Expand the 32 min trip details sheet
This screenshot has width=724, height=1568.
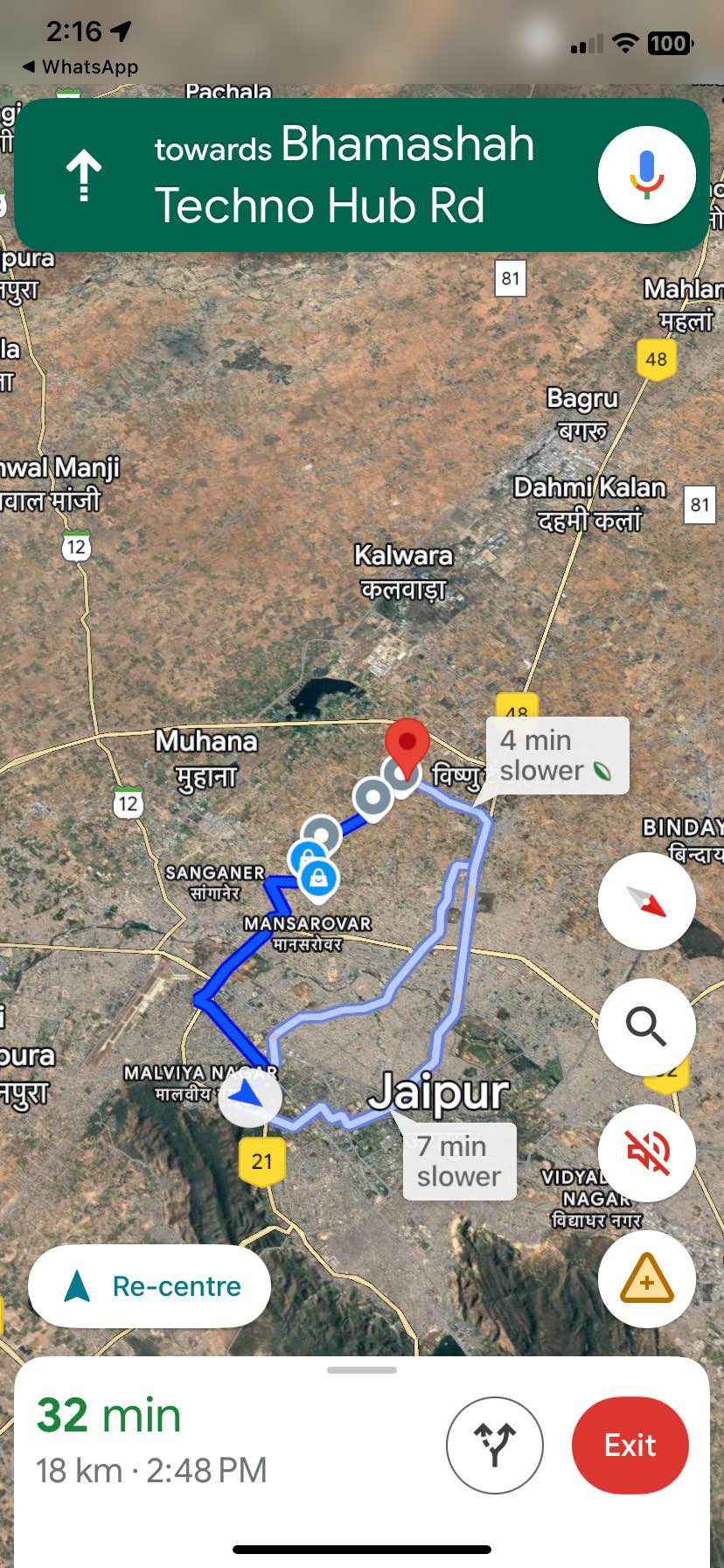(x=361, y=1370)
